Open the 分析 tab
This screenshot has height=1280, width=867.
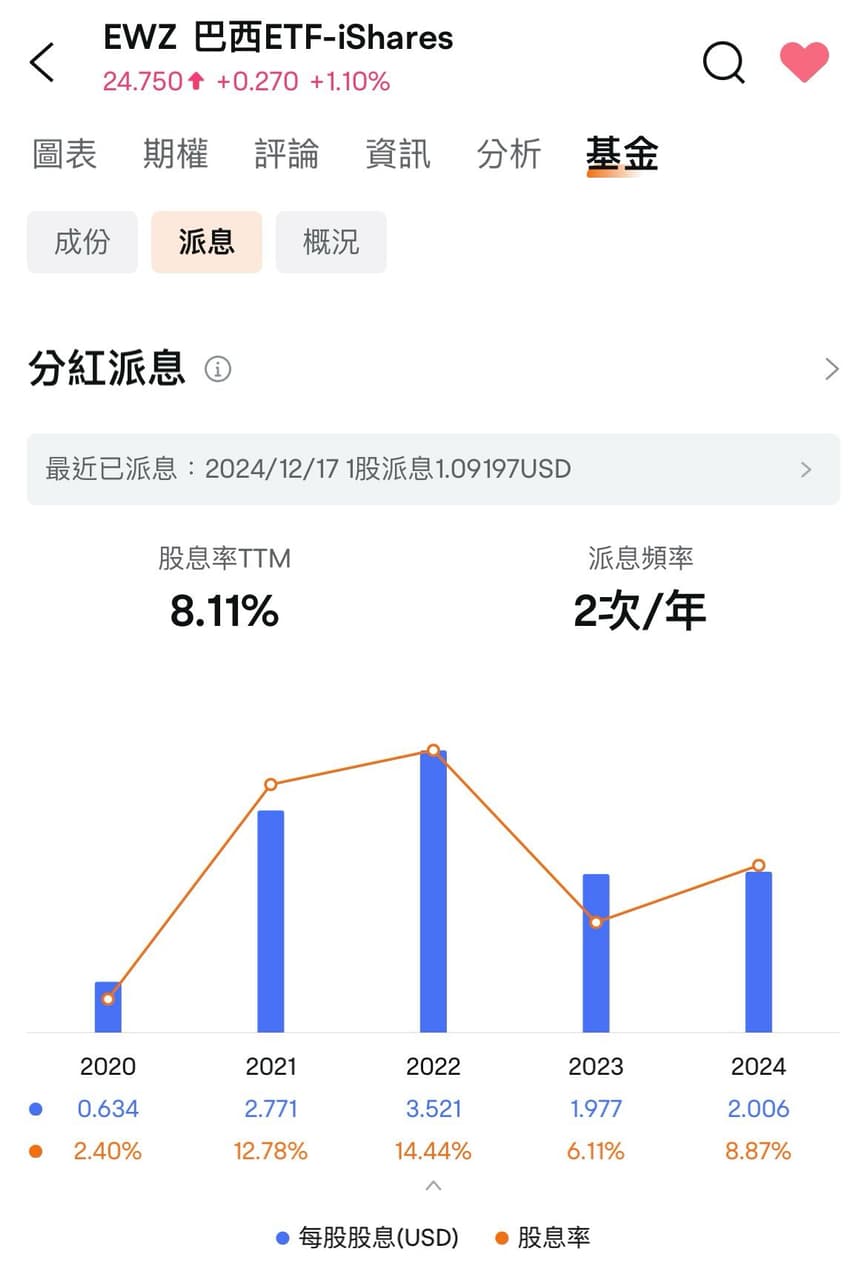pyautogui.click(x=509, y=153)
